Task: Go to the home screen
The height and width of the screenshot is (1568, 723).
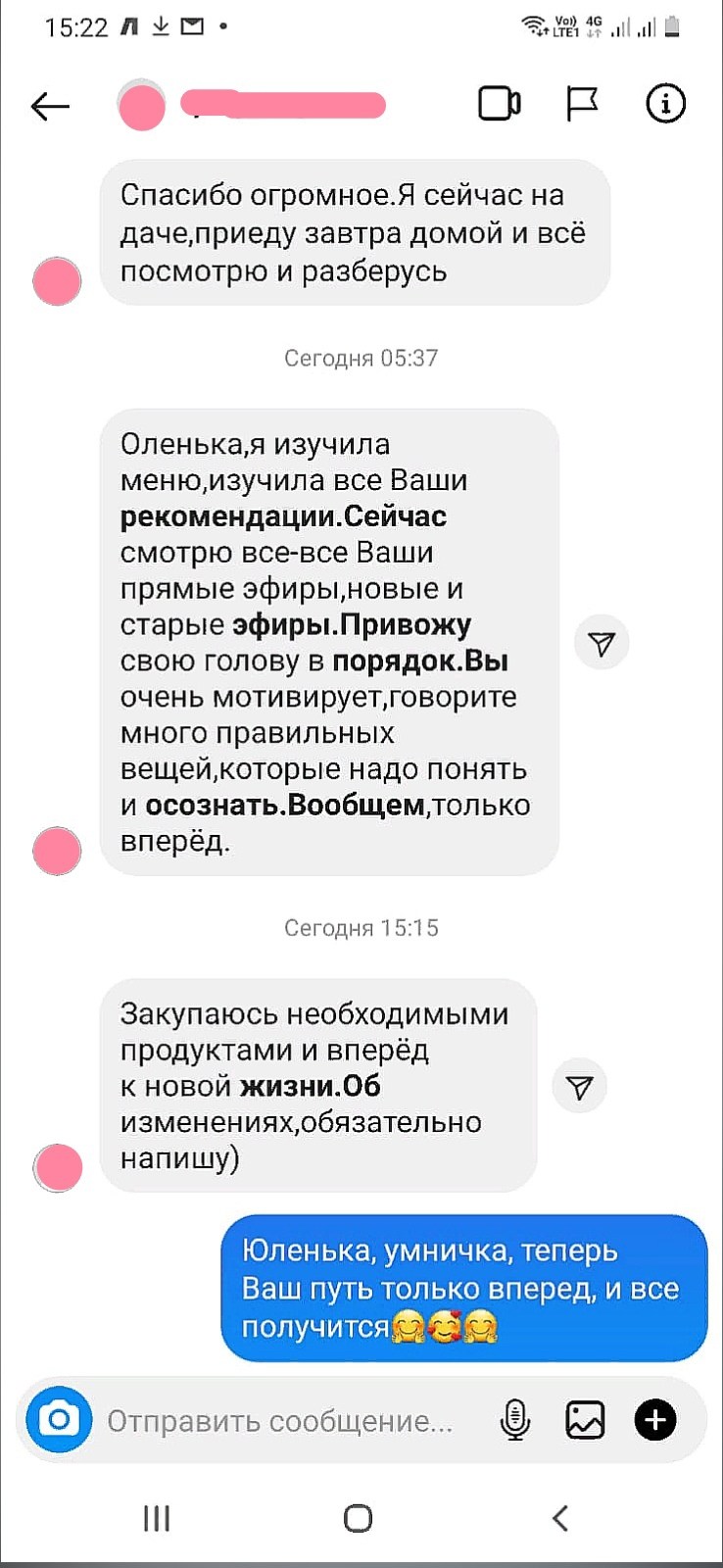Action: coord(359,1518)
